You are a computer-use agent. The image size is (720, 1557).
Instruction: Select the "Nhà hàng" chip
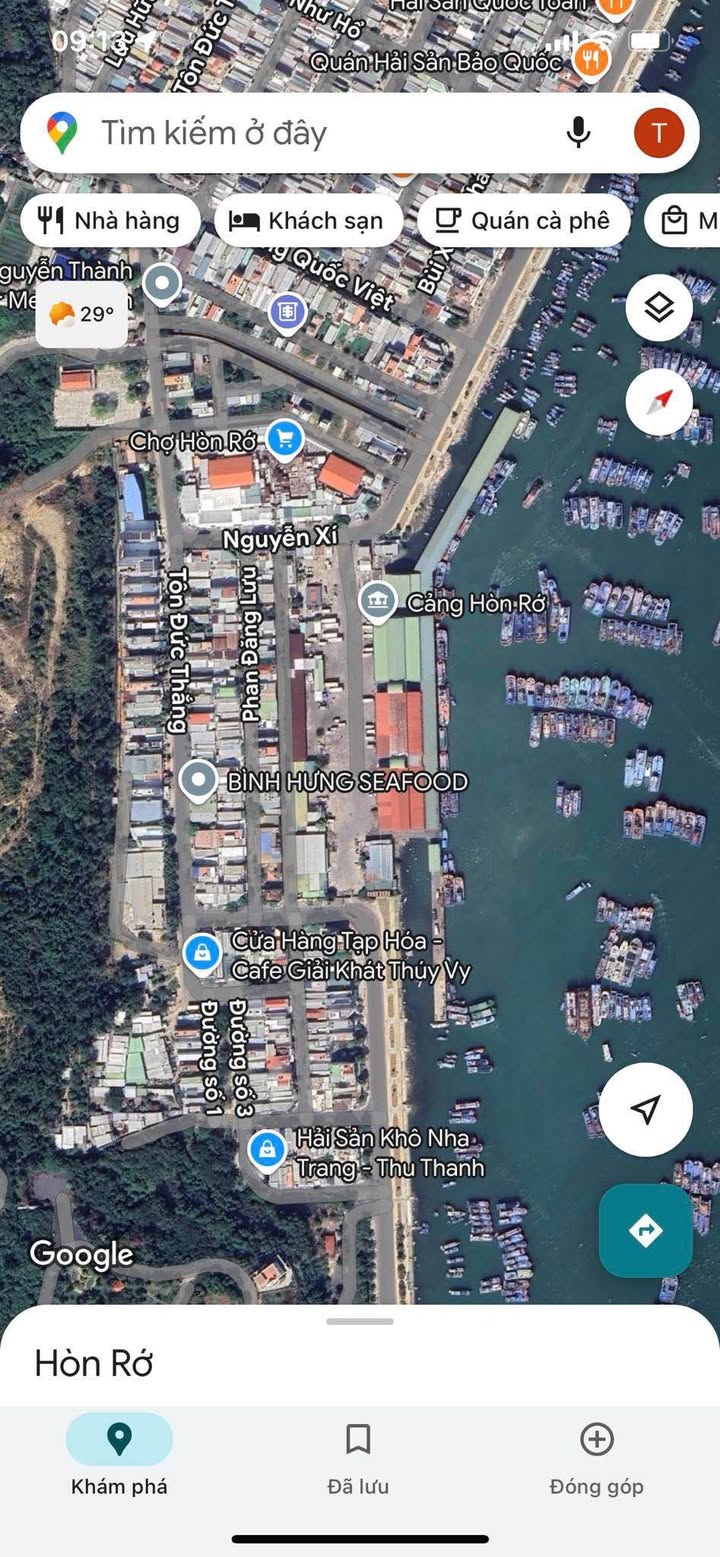click(110, 221)
